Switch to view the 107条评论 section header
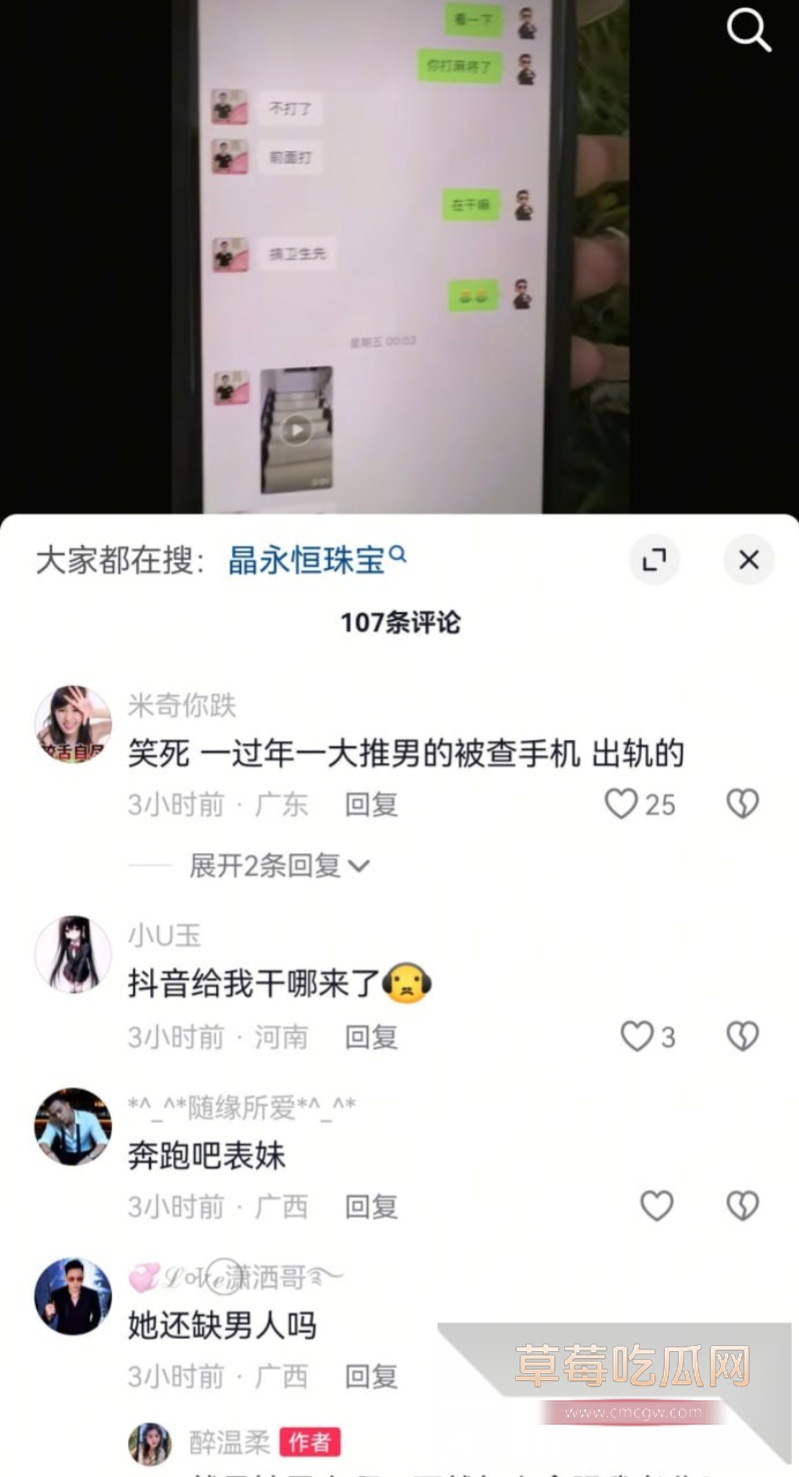This screenshot has width=799, height=1477. coord(399,622)
